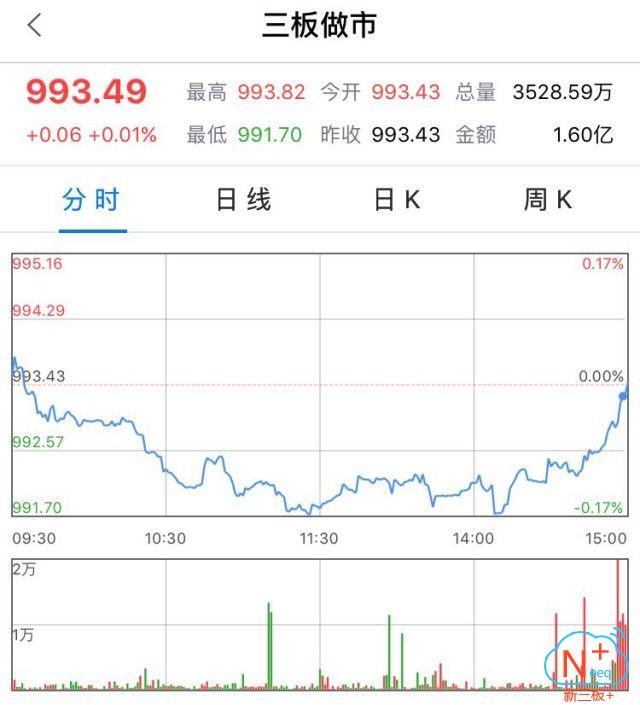This screenshot has width=640, height=705.
Task: Go back using the arrow icon
Action: [35, 26]
